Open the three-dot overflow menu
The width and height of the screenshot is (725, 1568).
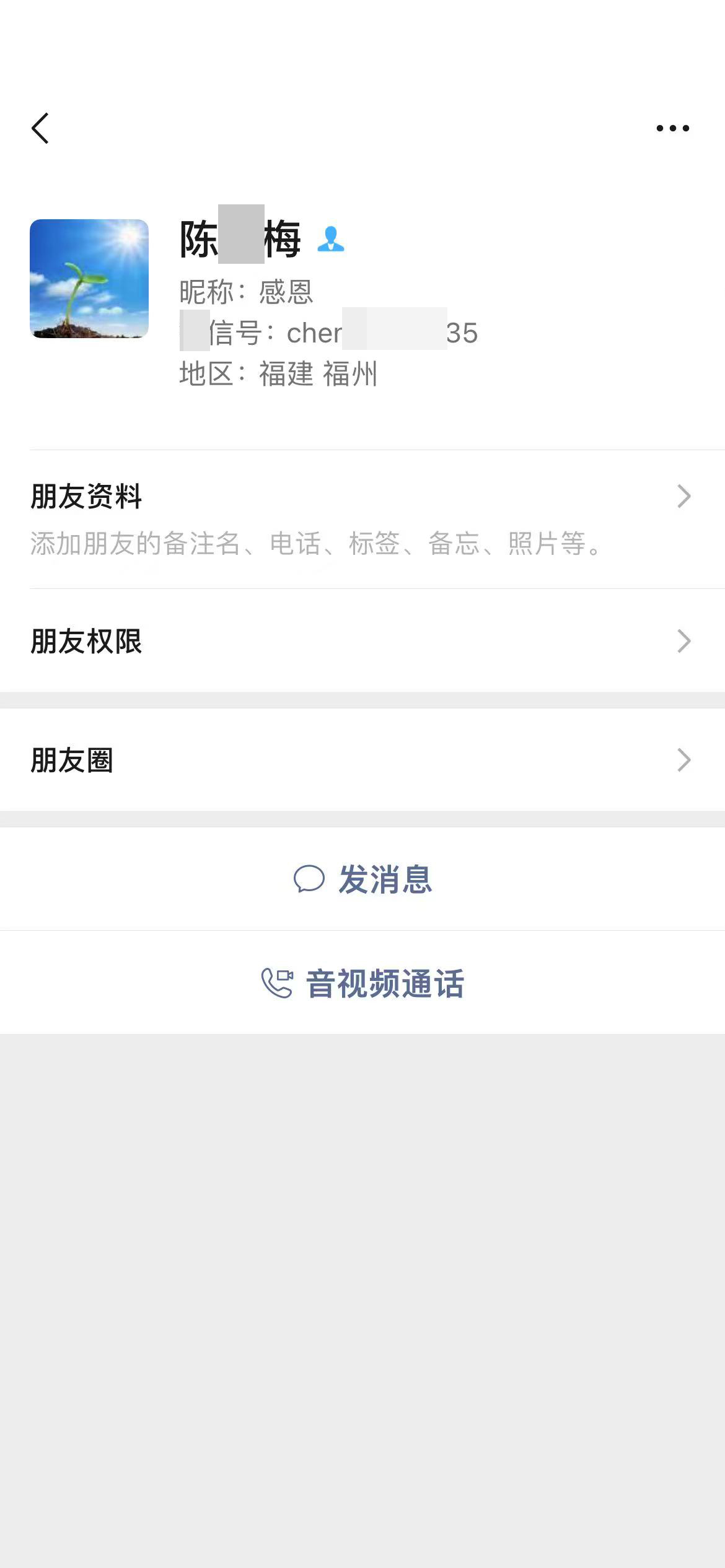[x=672, y=128]
